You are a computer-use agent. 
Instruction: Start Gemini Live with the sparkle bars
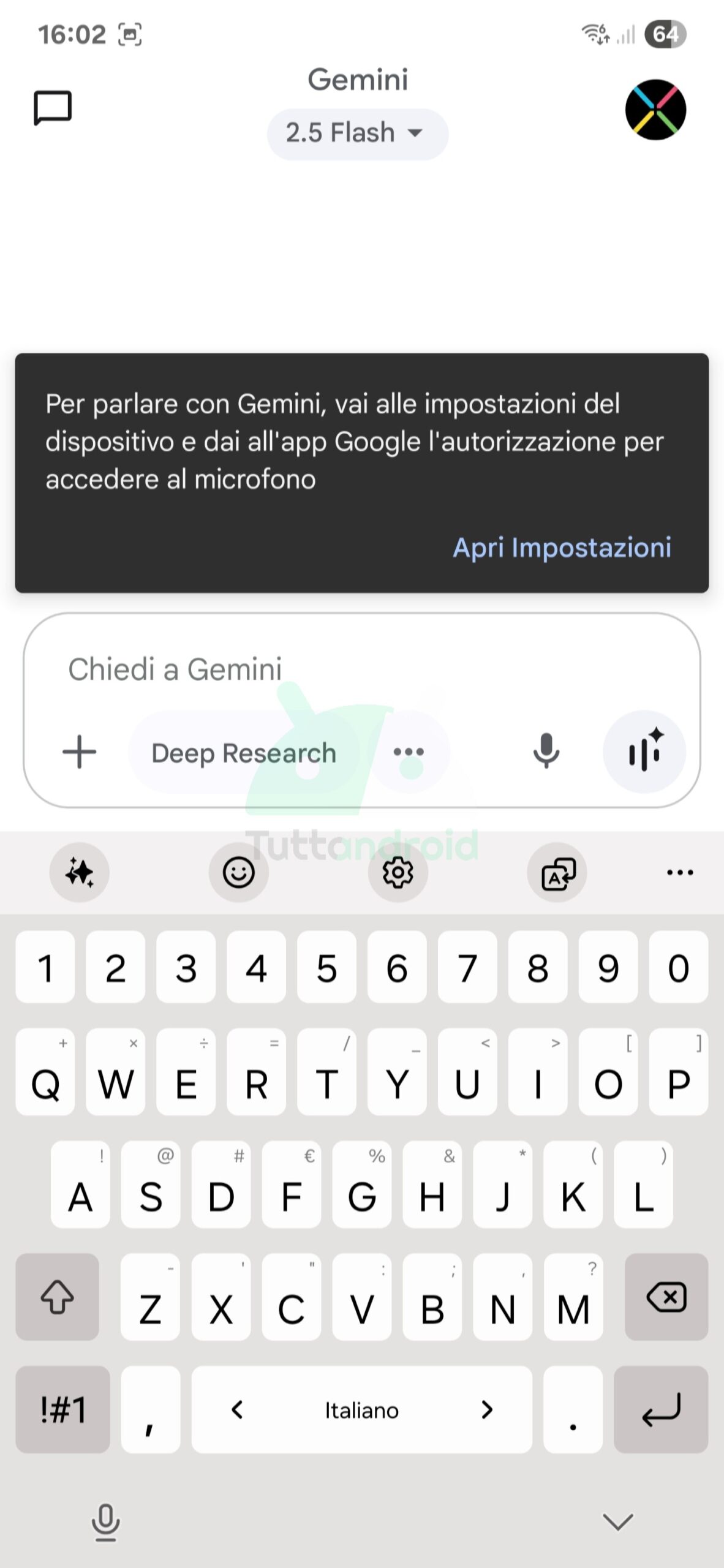644,752
